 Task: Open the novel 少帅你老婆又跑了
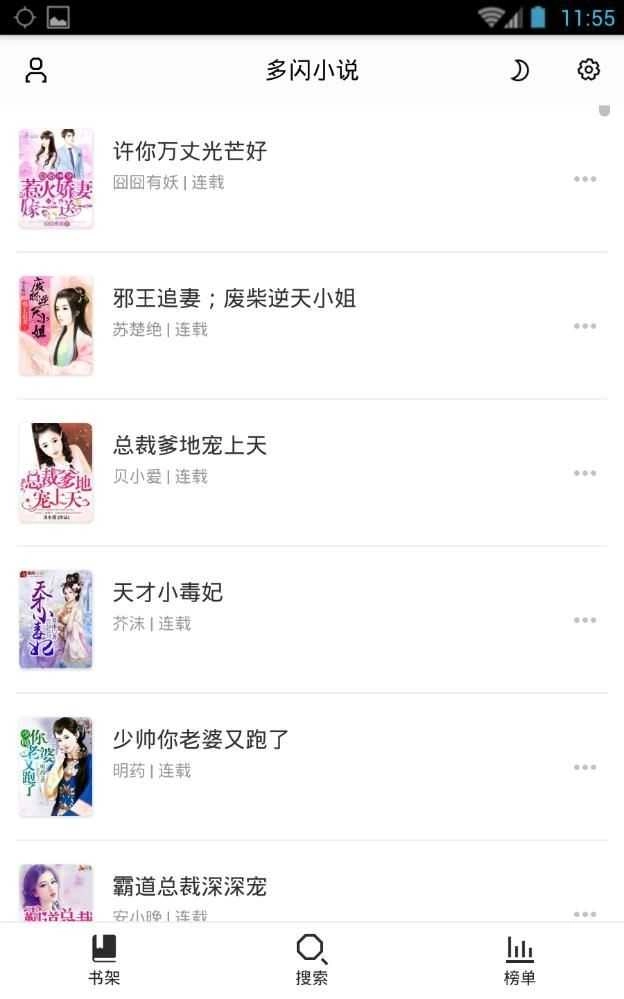[x=201, y=740]
